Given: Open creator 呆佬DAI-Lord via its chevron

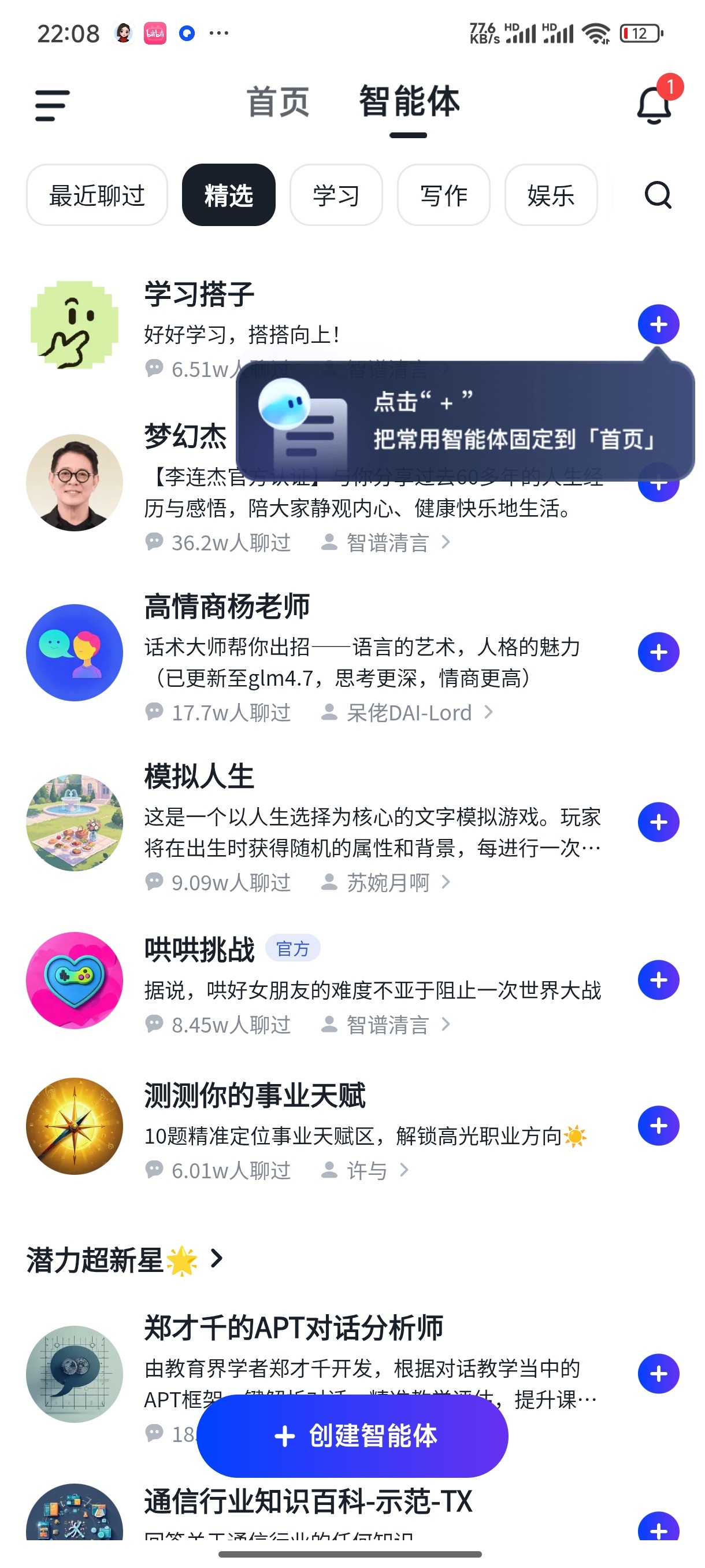Looking at the screenshot, I should pos(490,712).
